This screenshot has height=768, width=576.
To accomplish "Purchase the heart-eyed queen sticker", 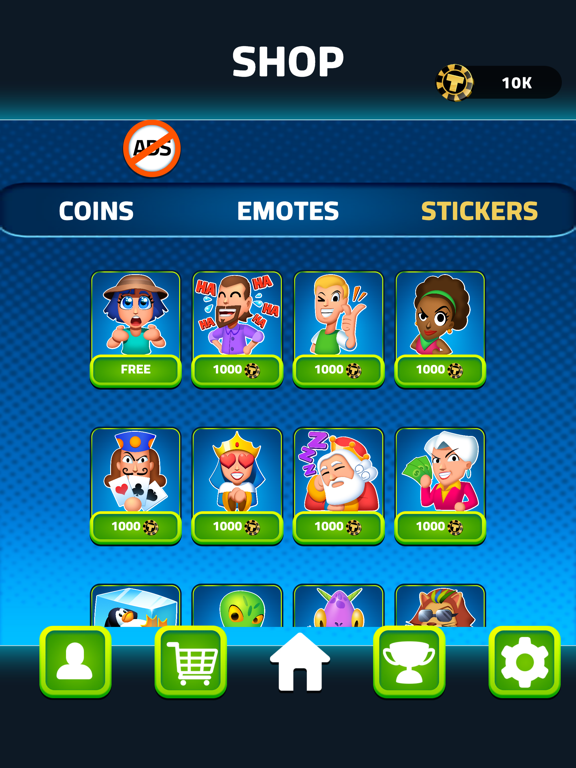I will pos(237,527).
